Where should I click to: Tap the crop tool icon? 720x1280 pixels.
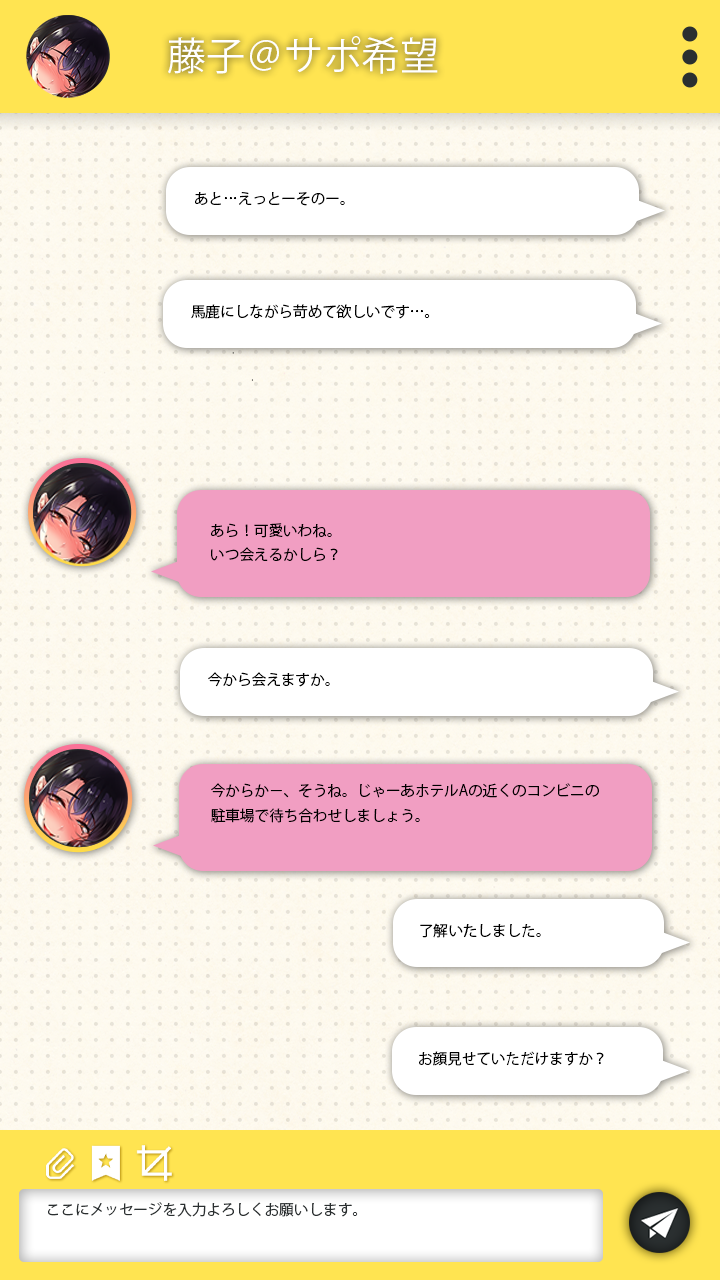point(154,1163)
